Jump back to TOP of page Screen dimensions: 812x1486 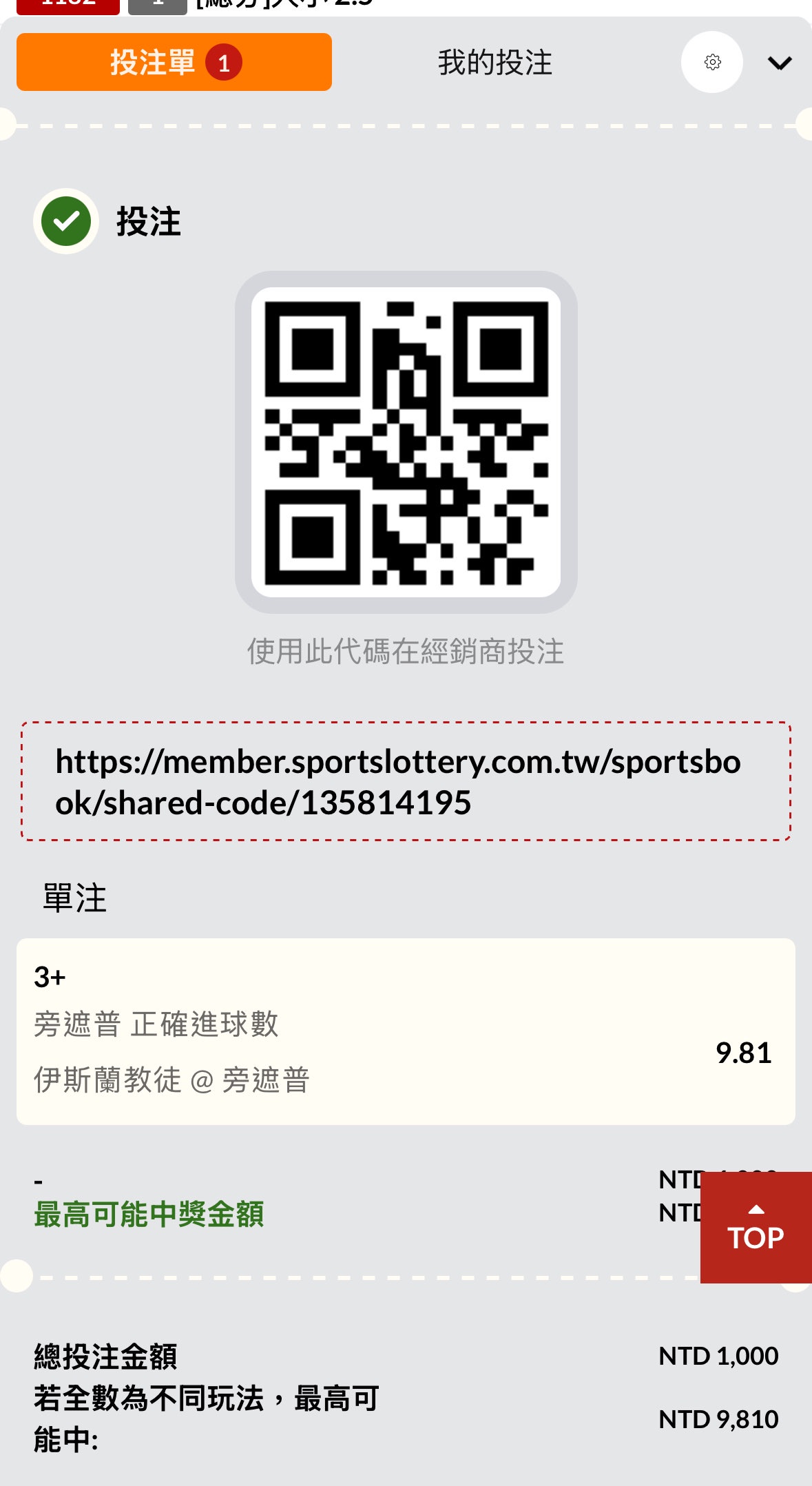pos(756,1227)
